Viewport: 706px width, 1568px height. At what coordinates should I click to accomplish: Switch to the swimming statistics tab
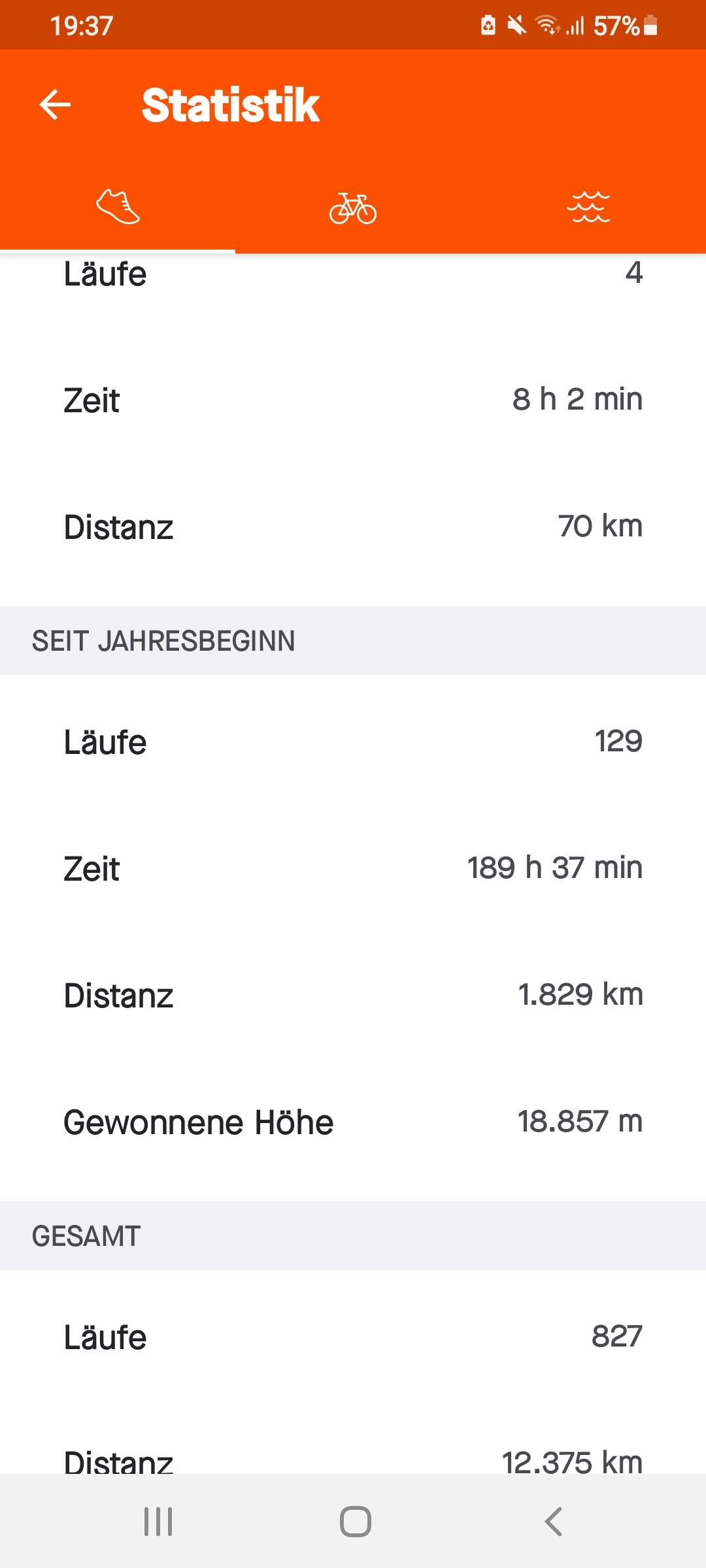(x=588, y=207)
